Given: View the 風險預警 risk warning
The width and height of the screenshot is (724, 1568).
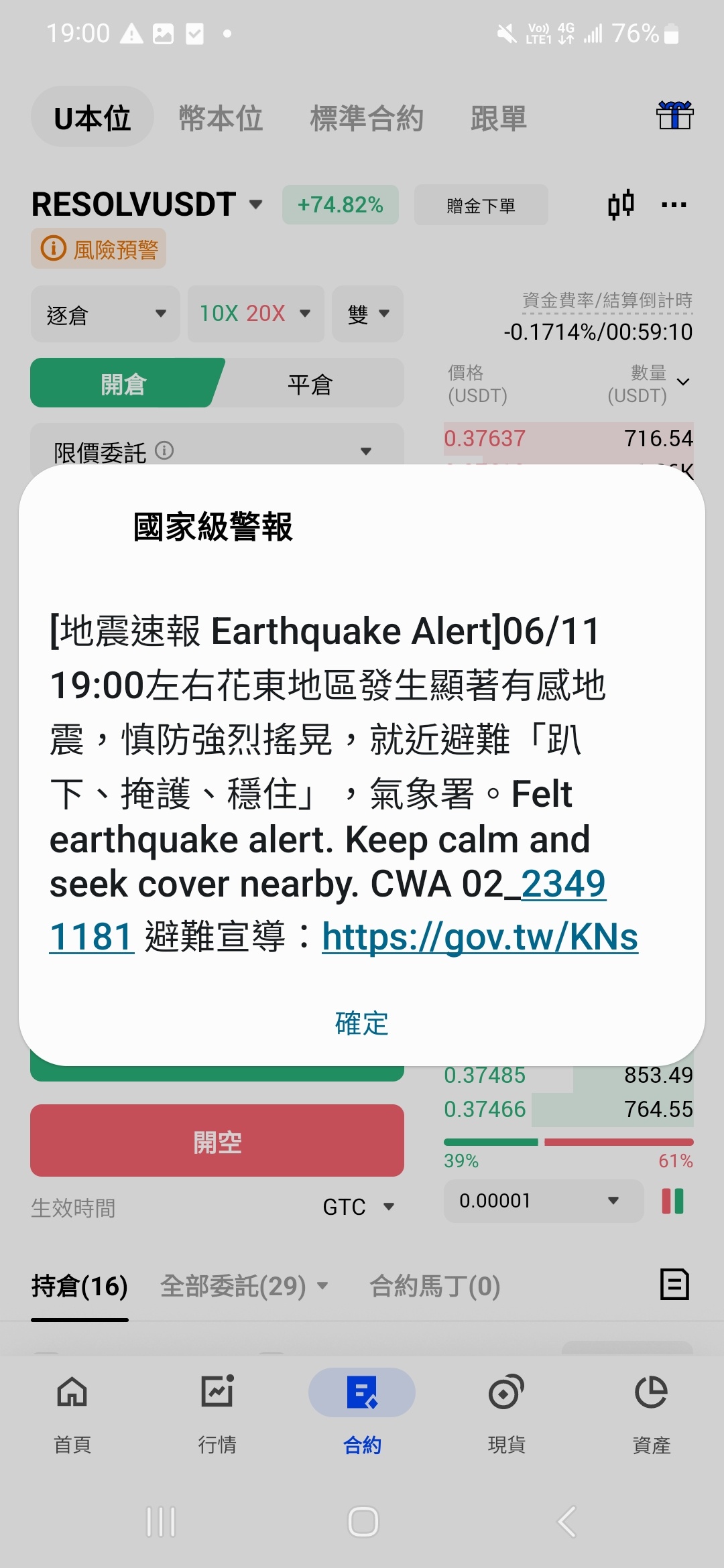Looking at the screenshot, I should [99, 249].
